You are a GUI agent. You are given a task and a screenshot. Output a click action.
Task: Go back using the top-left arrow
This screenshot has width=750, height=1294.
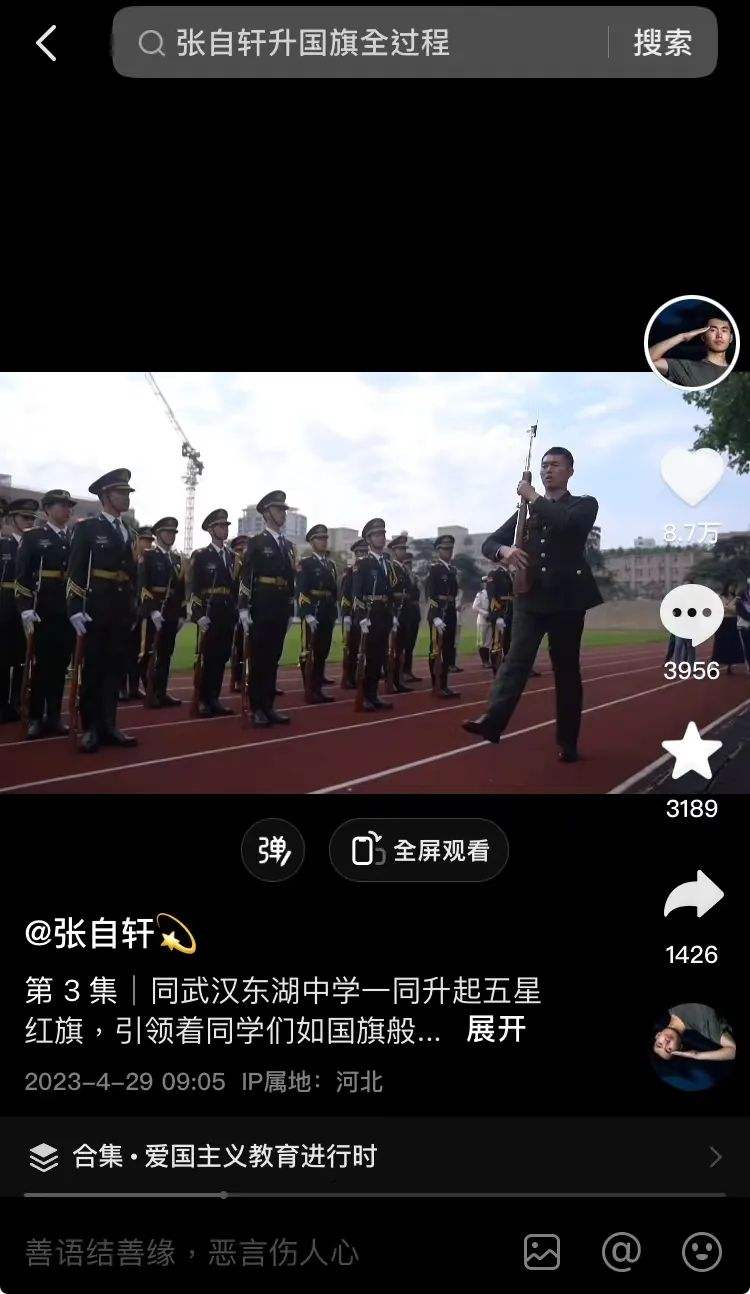click(46, 43)
